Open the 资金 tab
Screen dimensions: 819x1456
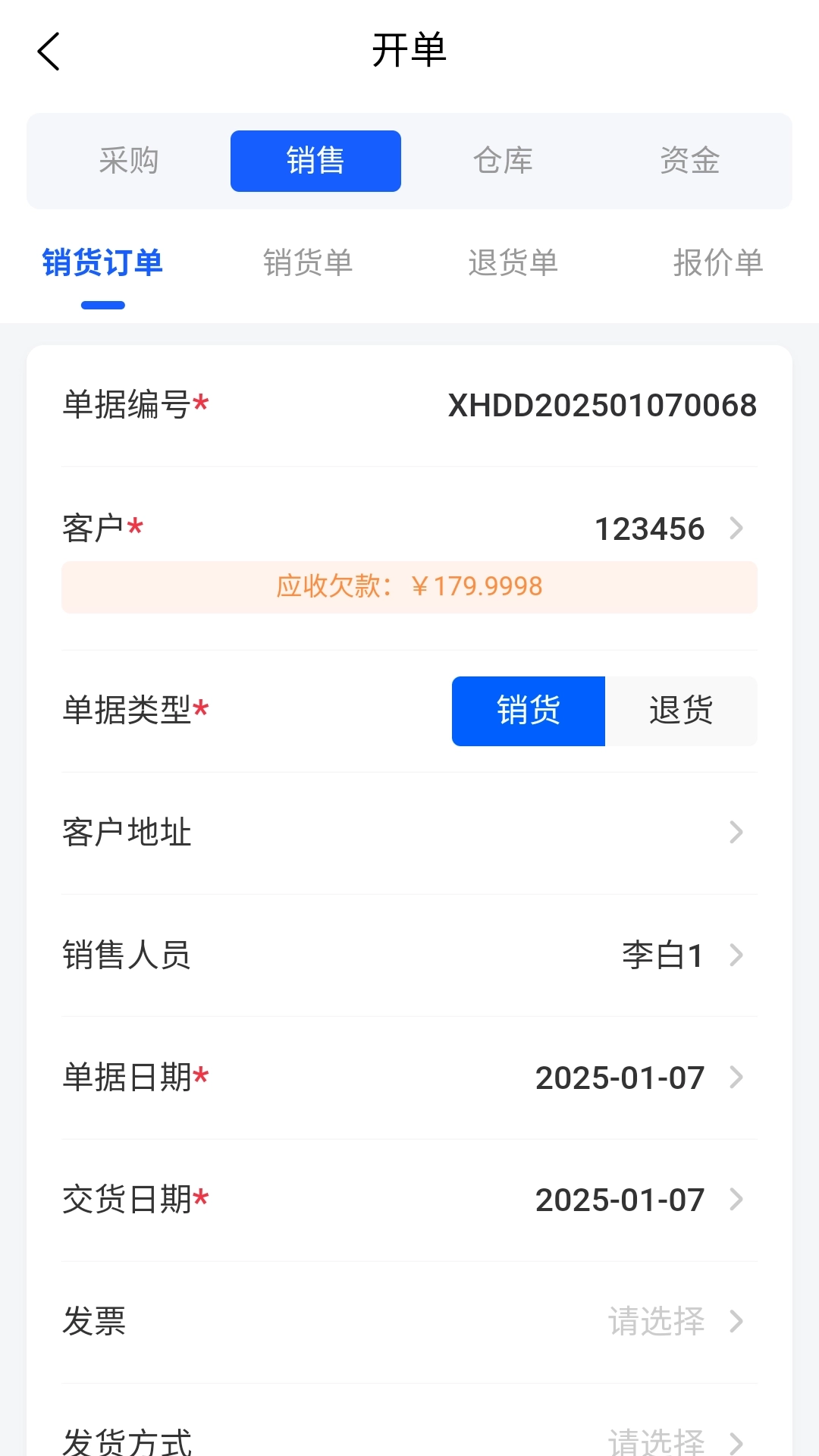(x=689, y=160)
